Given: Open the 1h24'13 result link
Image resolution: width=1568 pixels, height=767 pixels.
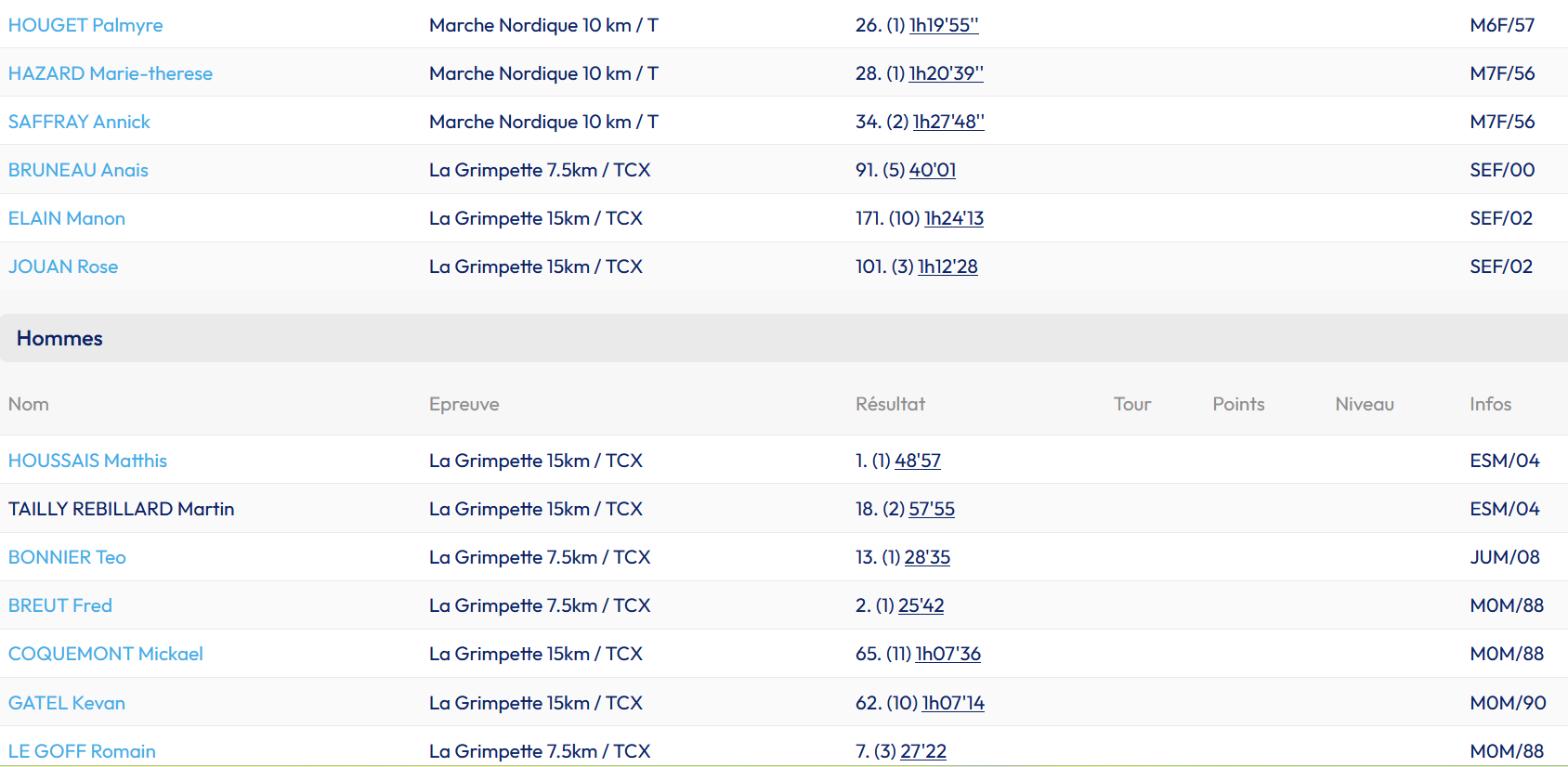Looking at the screenshot, I should pos(954,218).
